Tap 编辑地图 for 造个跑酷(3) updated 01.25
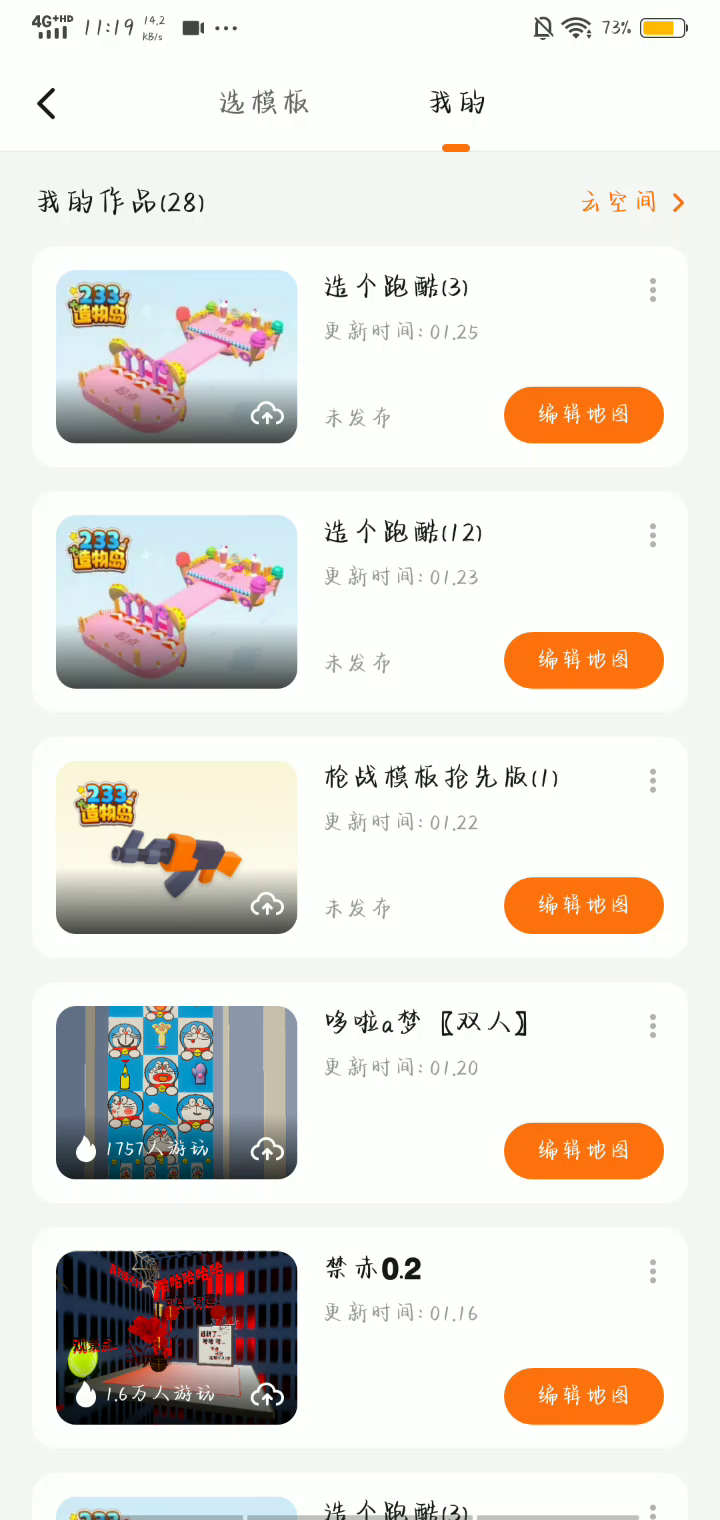Image resolution: width=720 pixels, height=1520 pixels. click(583, 415)
